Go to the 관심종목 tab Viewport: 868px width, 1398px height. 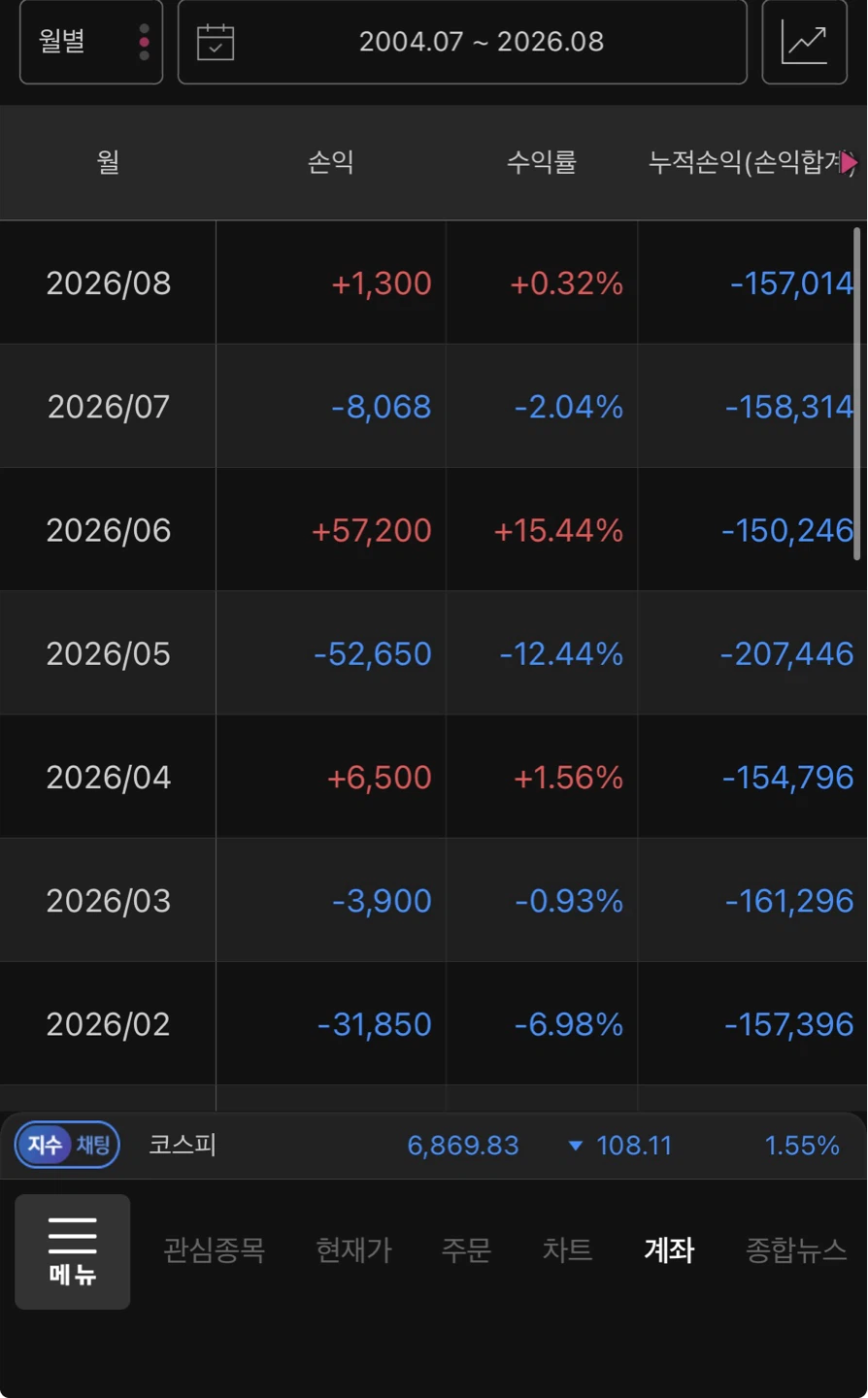click(214, 1249)
